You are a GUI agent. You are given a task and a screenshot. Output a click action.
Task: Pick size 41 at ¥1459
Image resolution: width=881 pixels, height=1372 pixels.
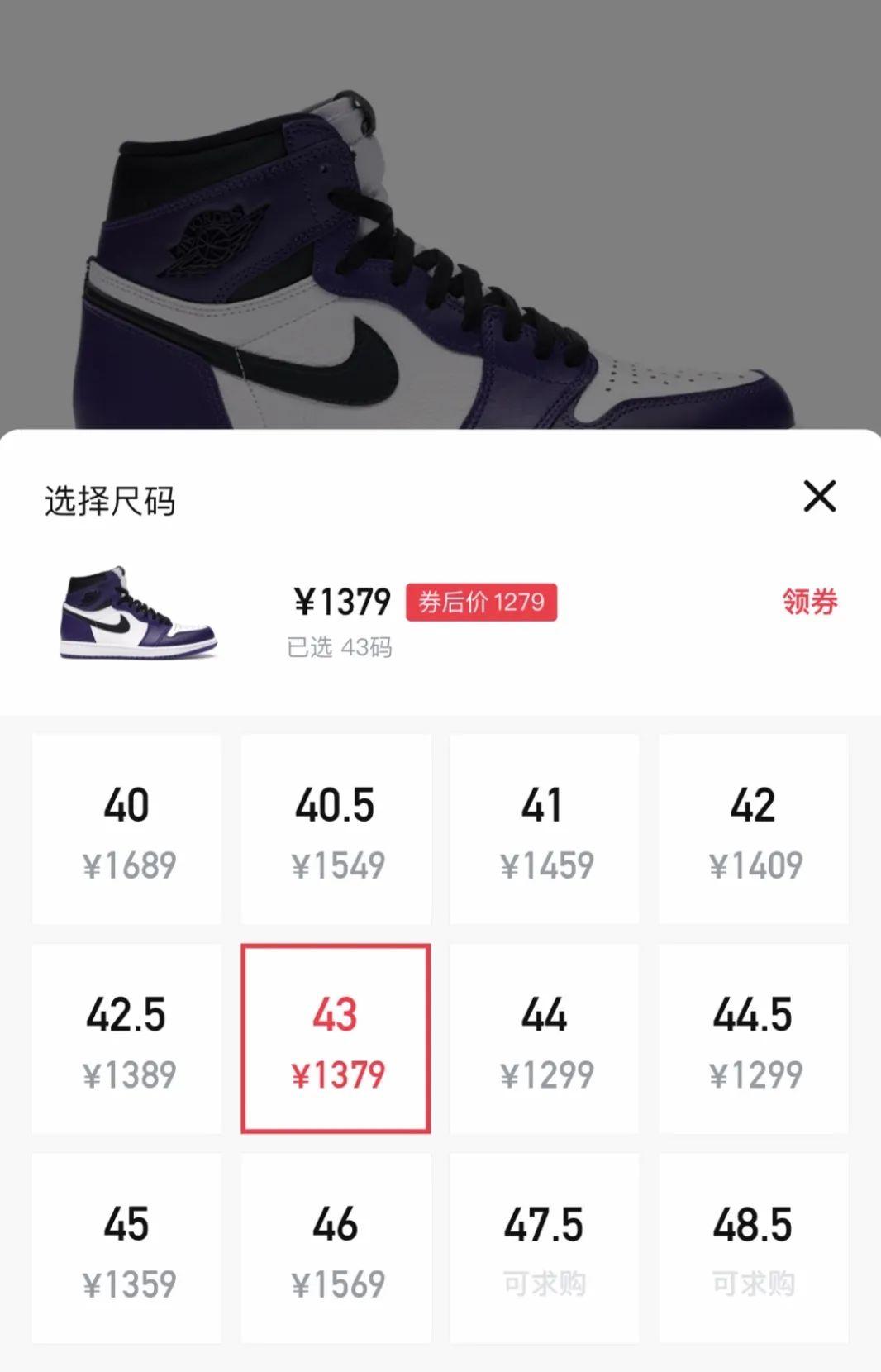tap(544, 829)
